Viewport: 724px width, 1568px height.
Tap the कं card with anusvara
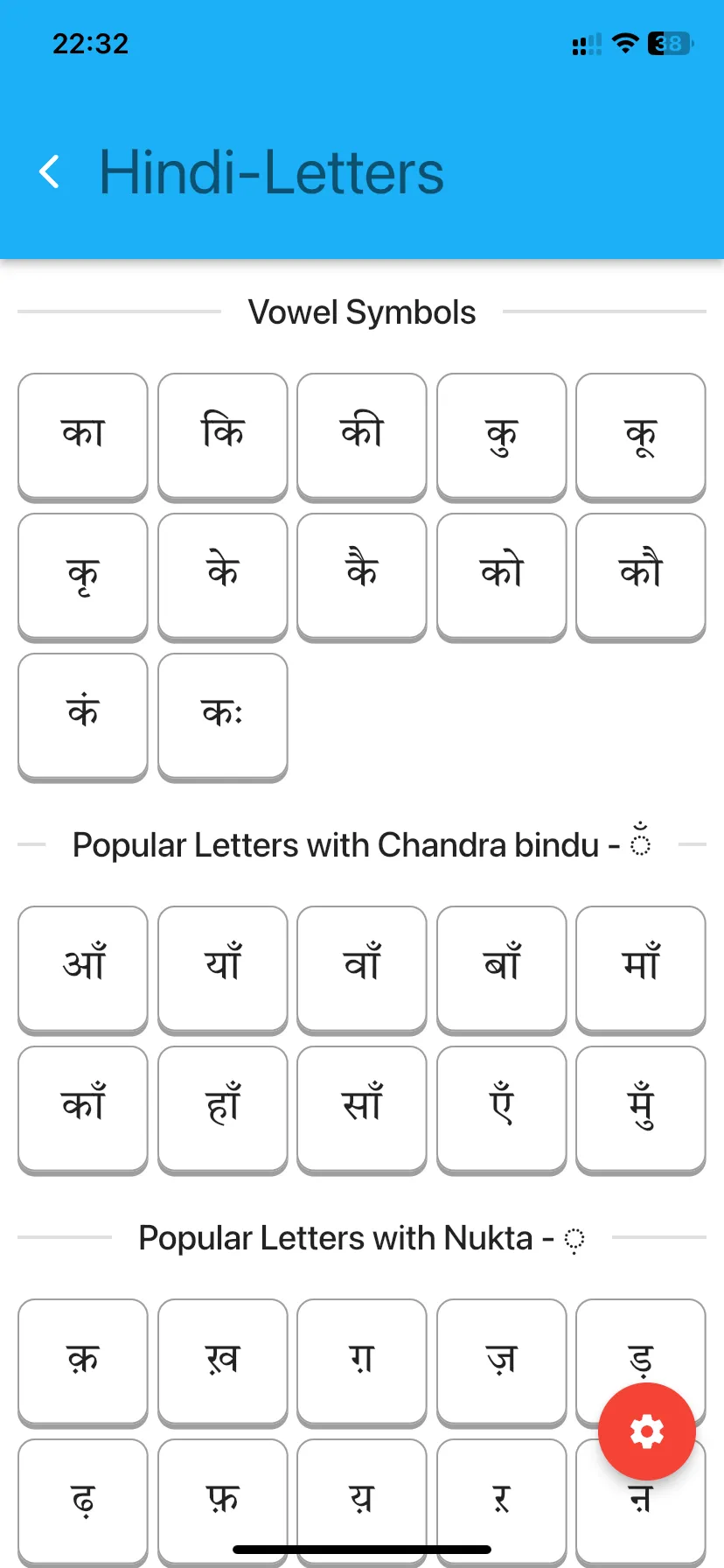click(x=82, y=716)
